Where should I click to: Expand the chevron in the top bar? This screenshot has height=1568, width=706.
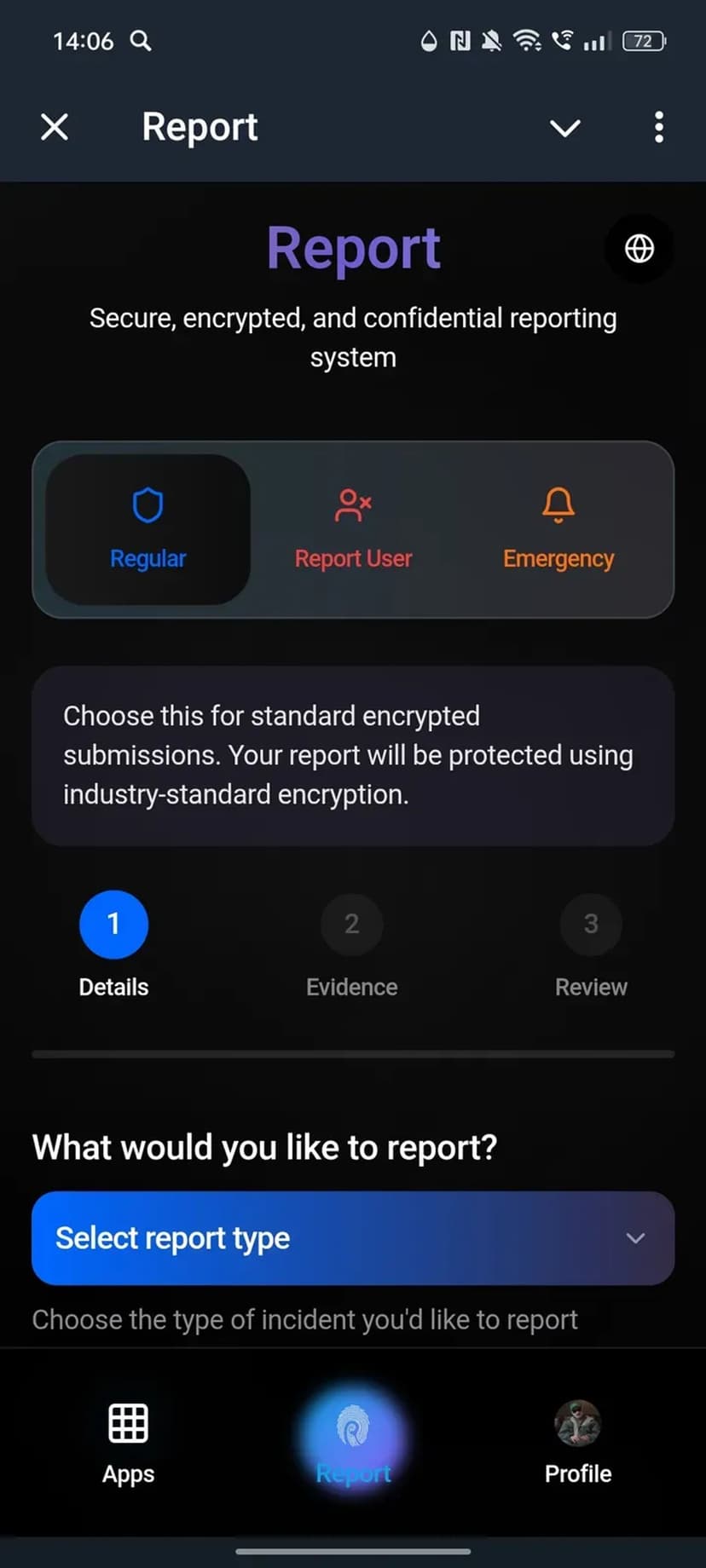click(x=564, y=128)
